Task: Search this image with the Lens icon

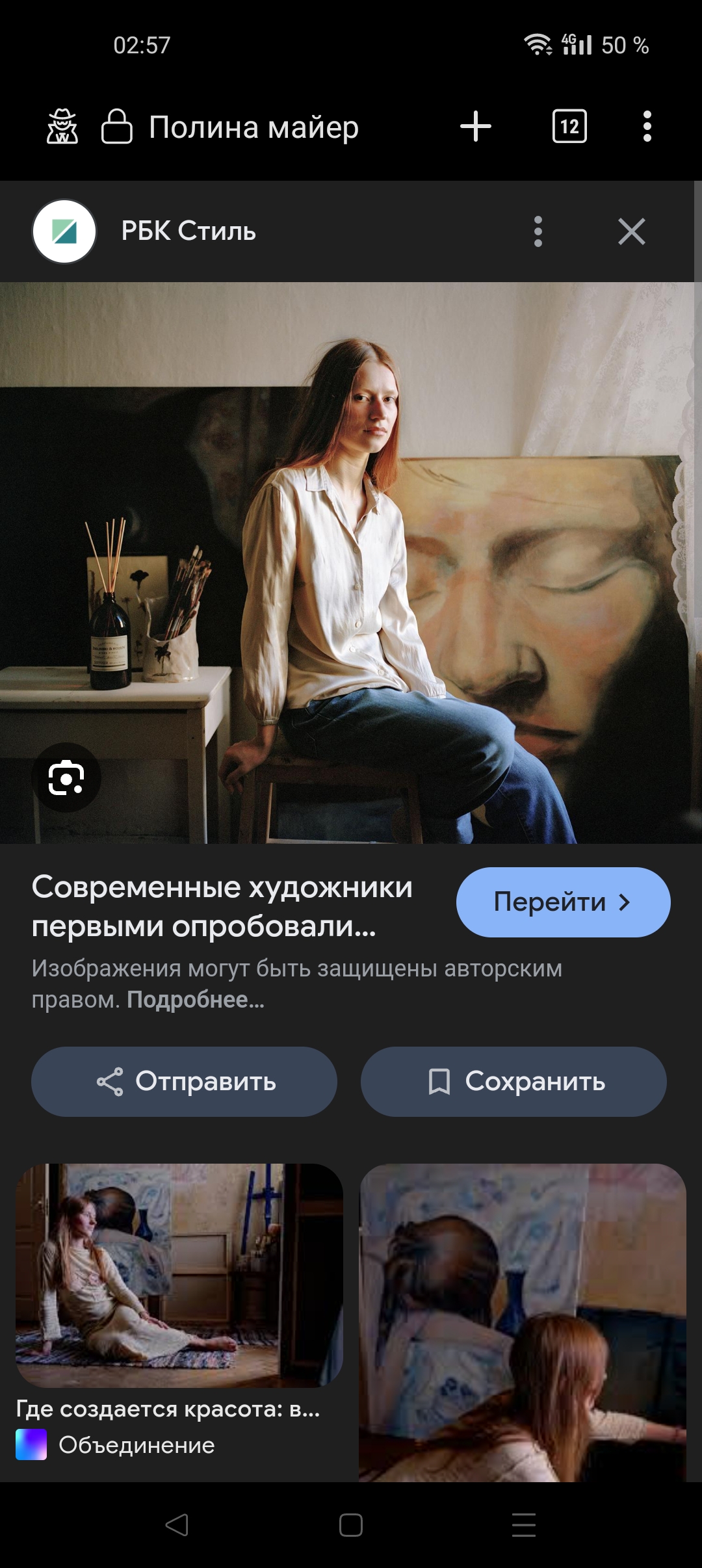Action: click(x=66, y=777)
